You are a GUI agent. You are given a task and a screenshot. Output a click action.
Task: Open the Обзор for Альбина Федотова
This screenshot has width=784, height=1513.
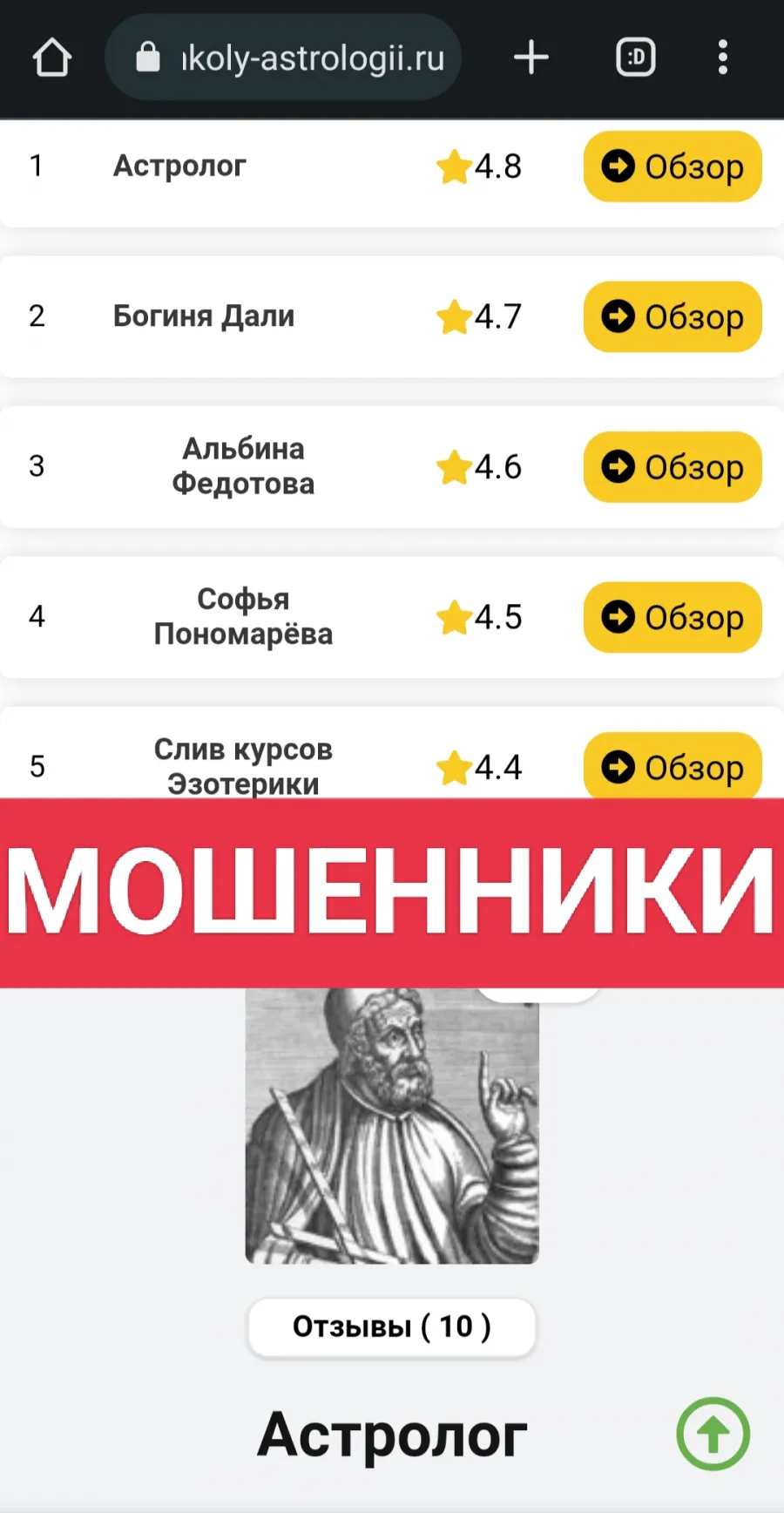tap(672, 466)
